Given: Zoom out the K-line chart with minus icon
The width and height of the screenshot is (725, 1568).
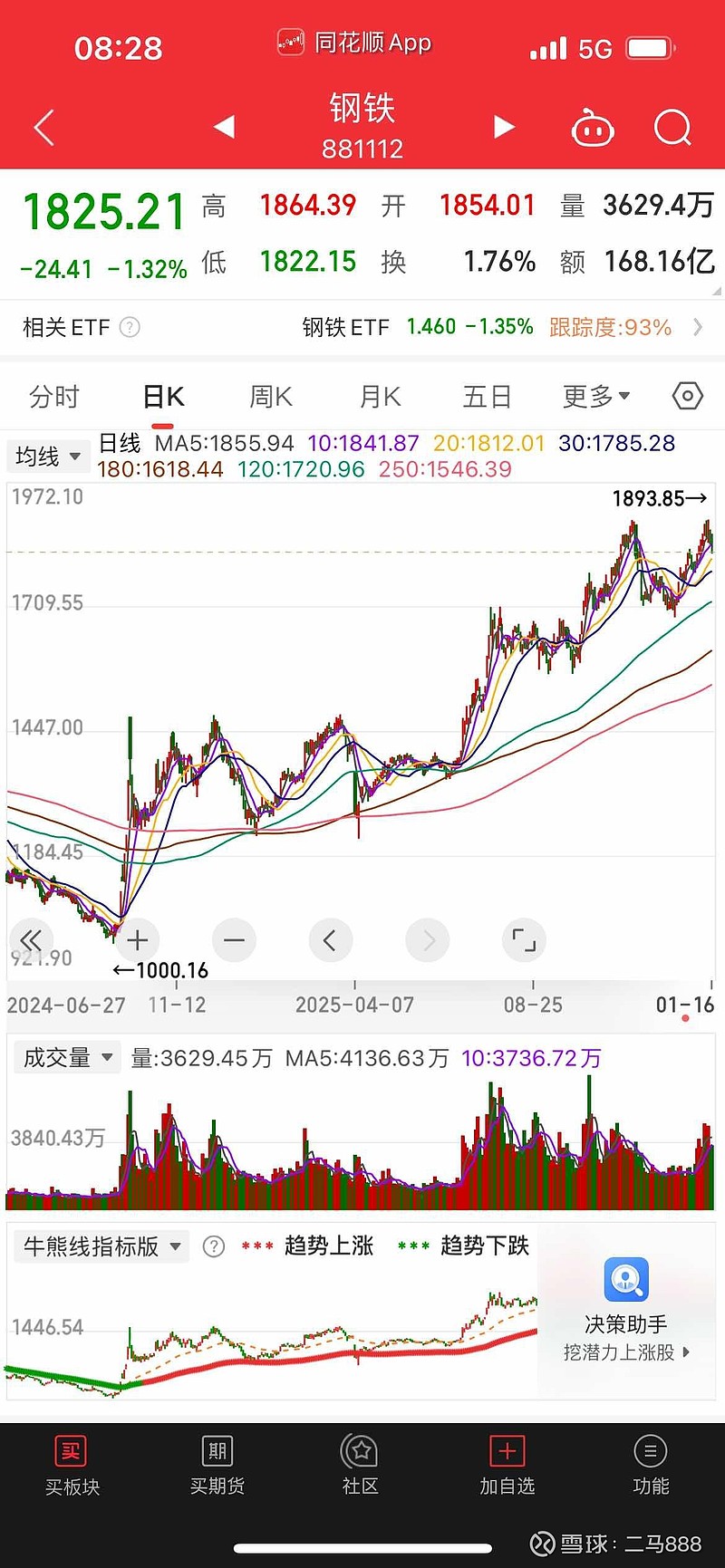Looking at the screenshot, I should click(x=234, y=940).
